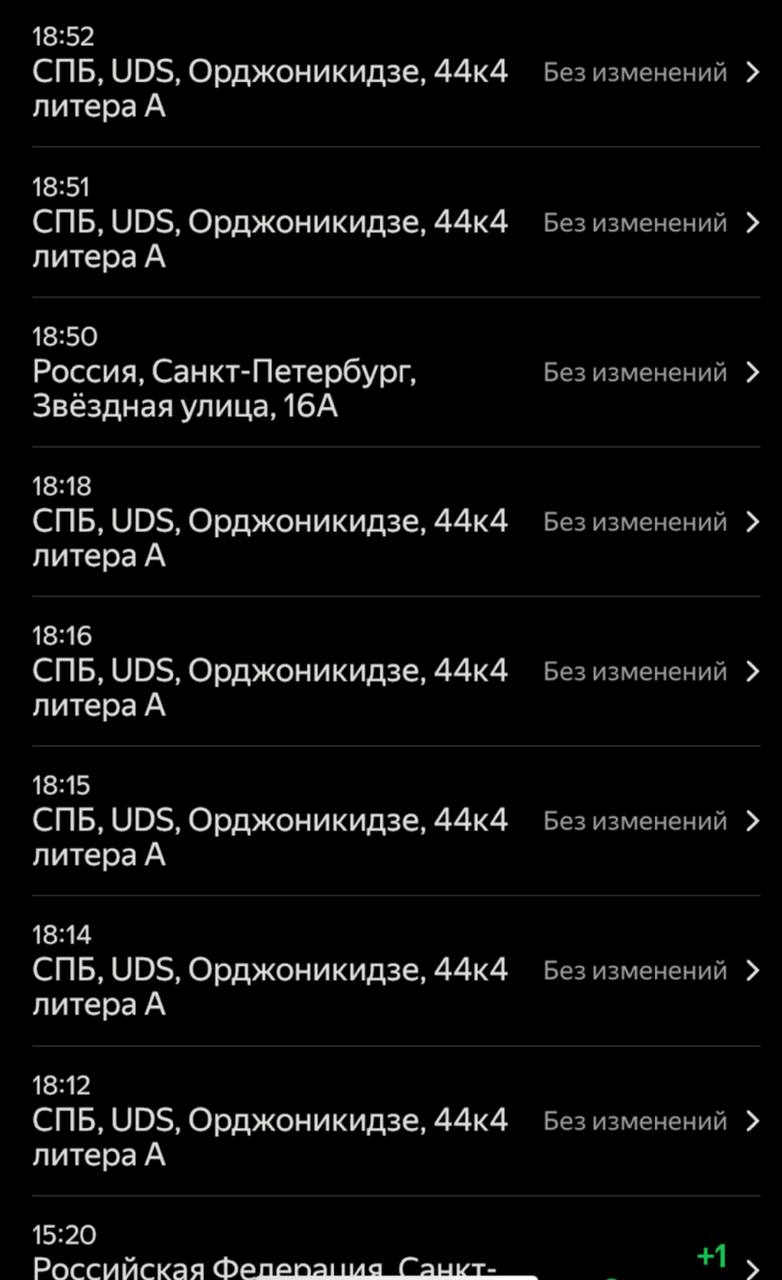The width and height of the screenshot is (782, 1280).
Task: Open the 18:14 Орджоникидзе entry
Action: [x=390, y=971]
